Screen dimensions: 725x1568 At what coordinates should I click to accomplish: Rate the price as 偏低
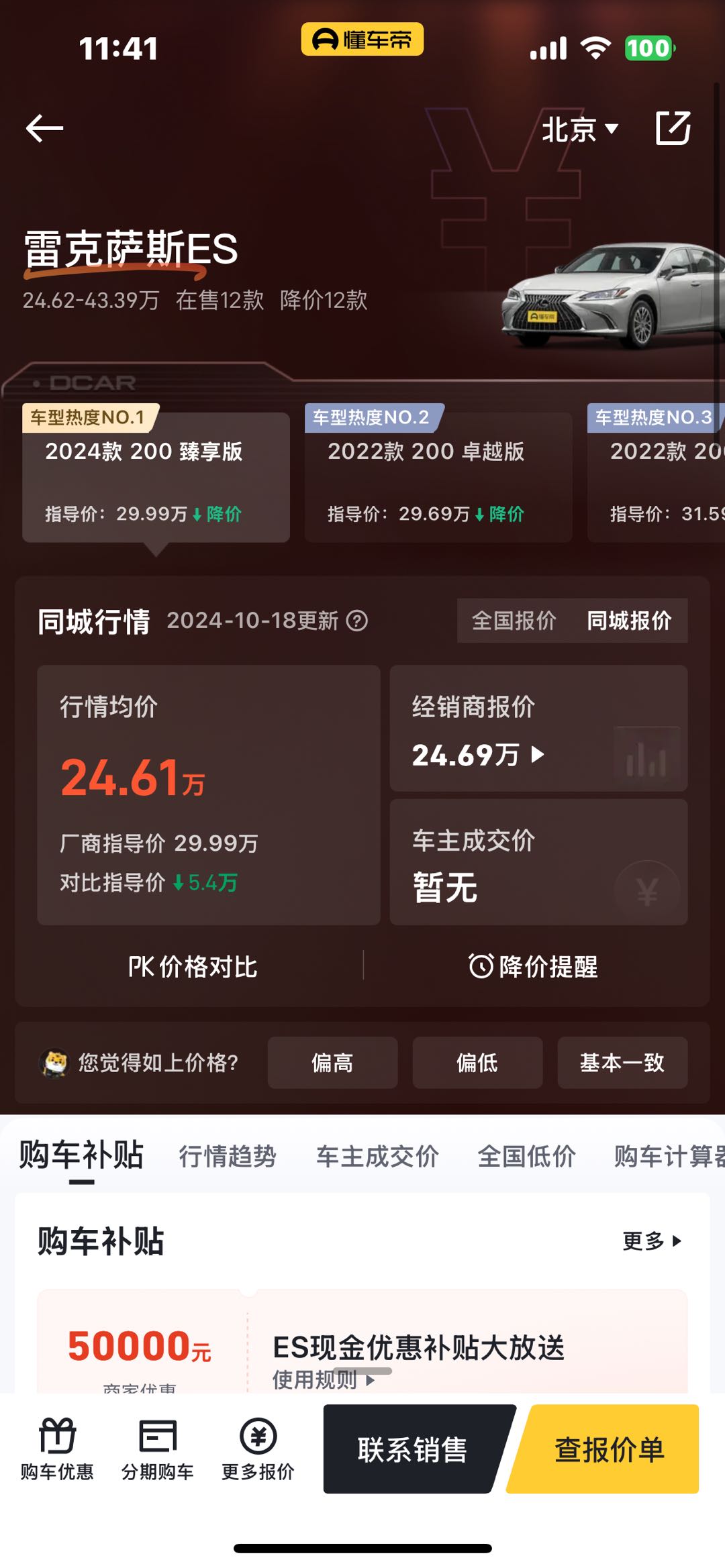pos(477,1062)
